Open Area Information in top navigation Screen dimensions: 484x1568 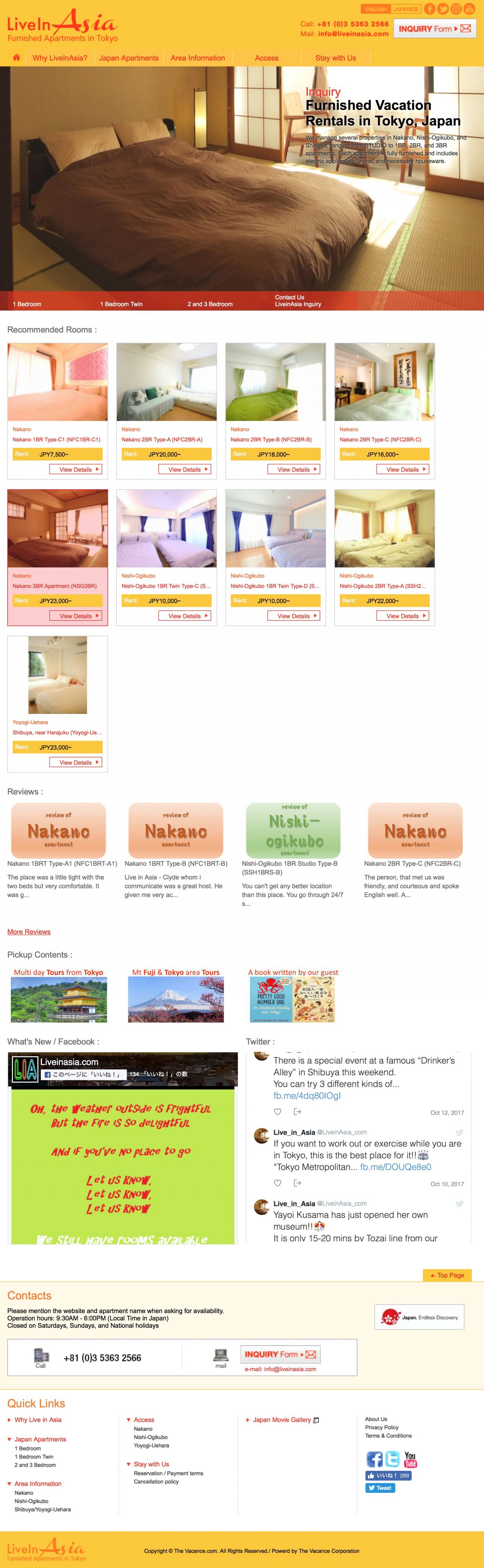(x=197, y=58)
